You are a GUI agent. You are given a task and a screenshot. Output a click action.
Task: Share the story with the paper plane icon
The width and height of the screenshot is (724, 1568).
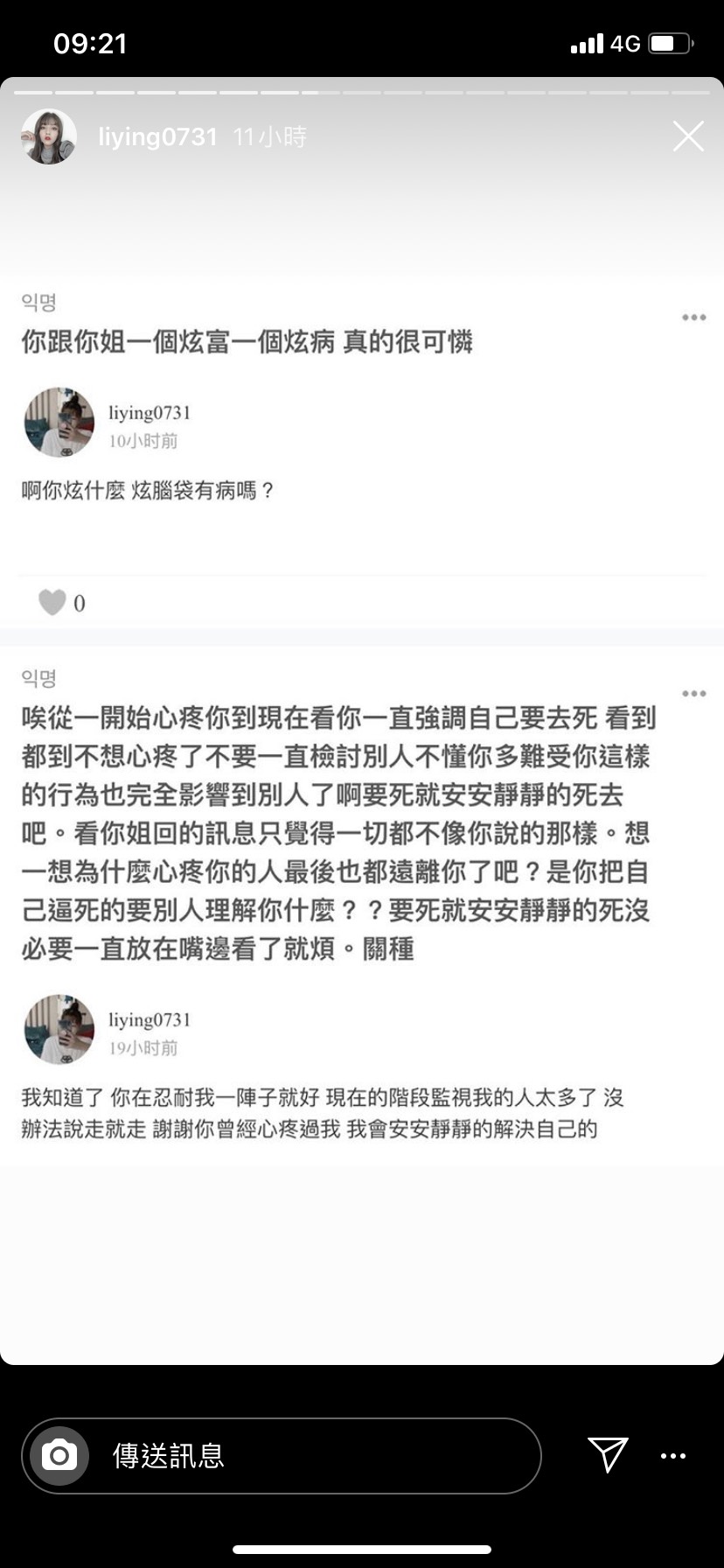607,1454
